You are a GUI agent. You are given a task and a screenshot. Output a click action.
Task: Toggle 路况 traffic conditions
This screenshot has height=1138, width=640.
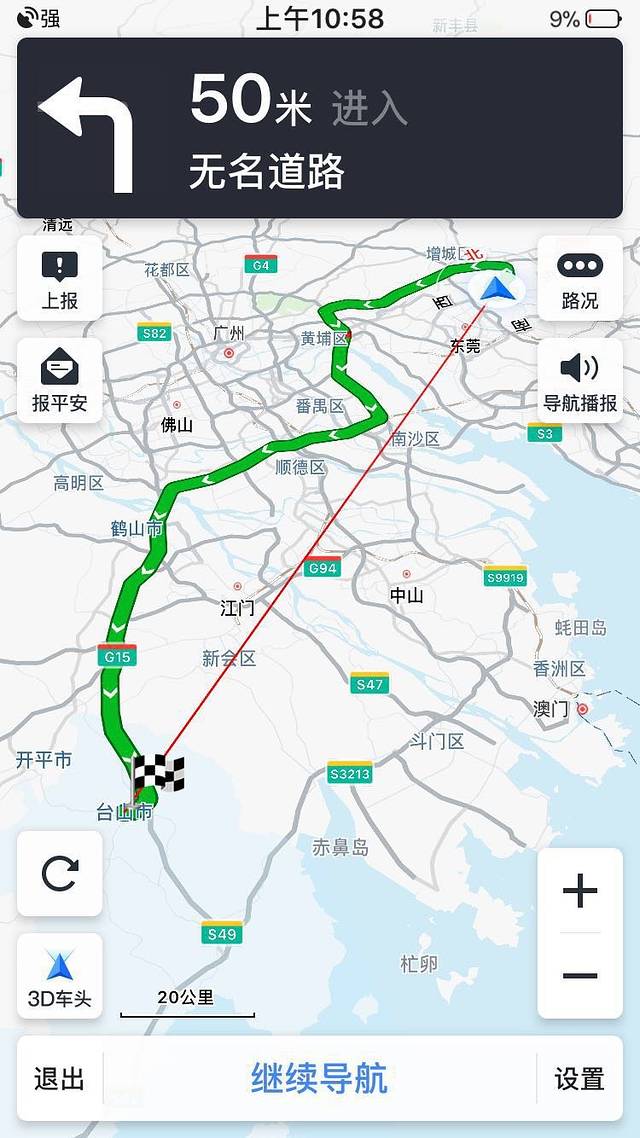[x=580, y=279]
